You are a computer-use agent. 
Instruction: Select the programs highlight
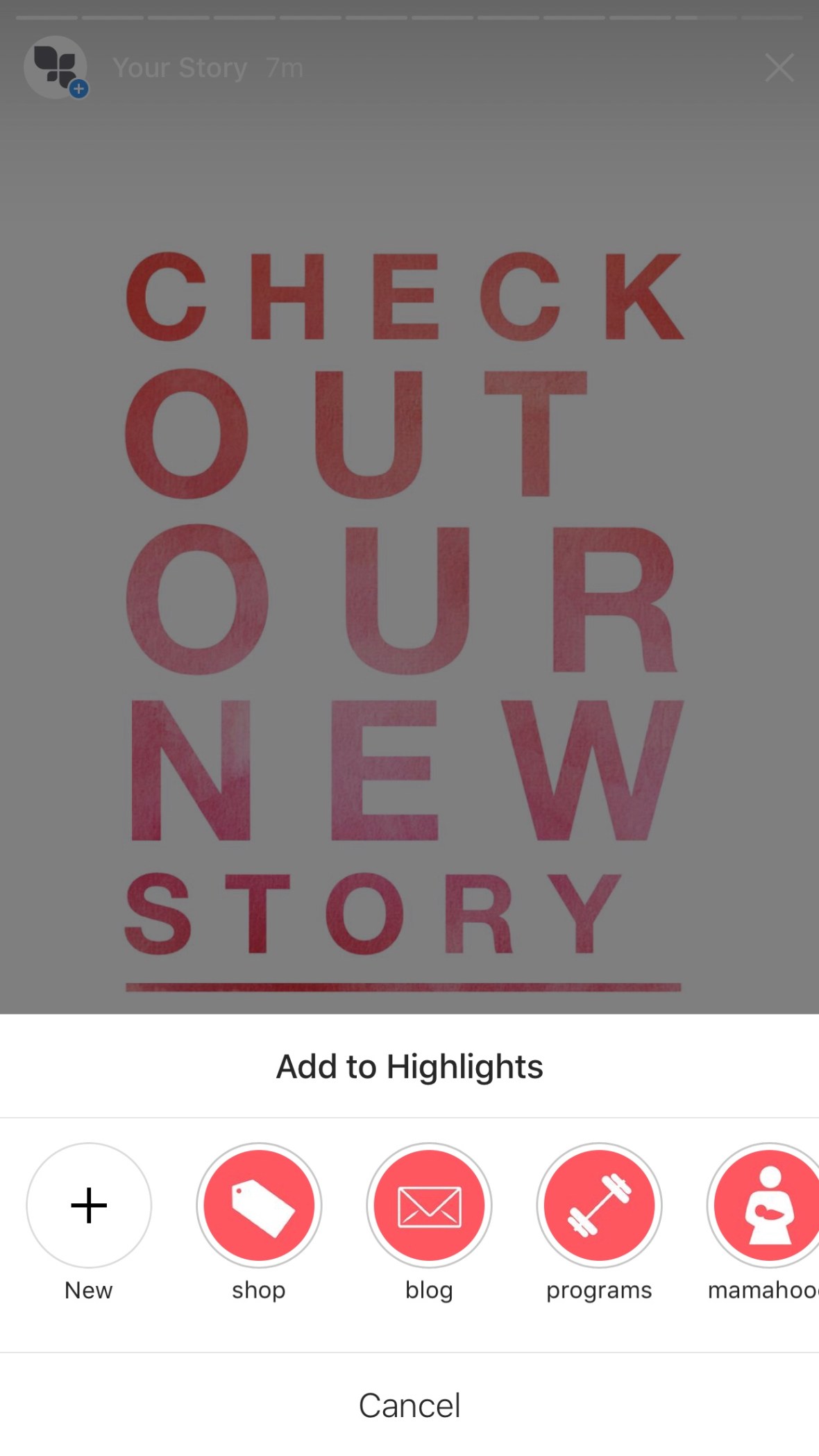click(599, 1205)
